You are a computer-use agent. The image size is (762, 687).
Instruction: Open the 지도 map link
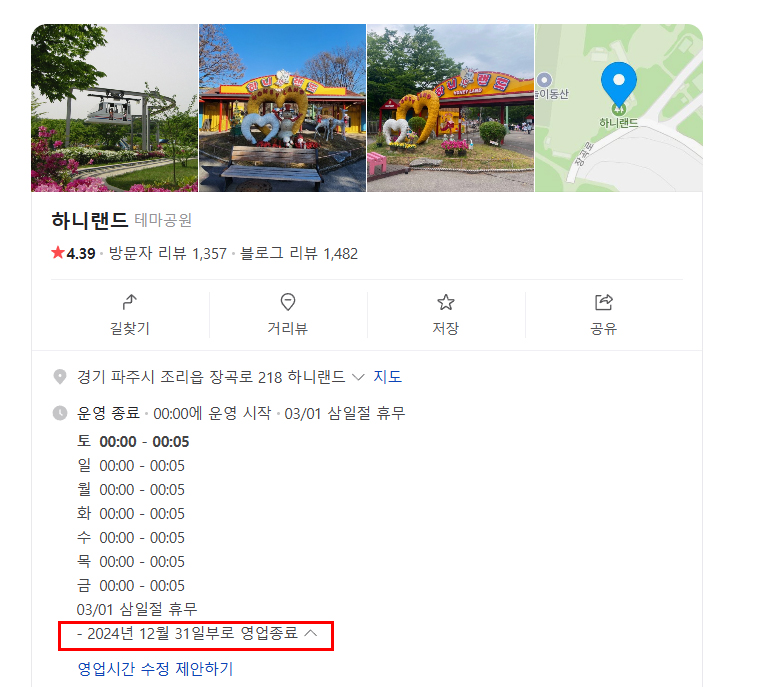click(388, 377)
